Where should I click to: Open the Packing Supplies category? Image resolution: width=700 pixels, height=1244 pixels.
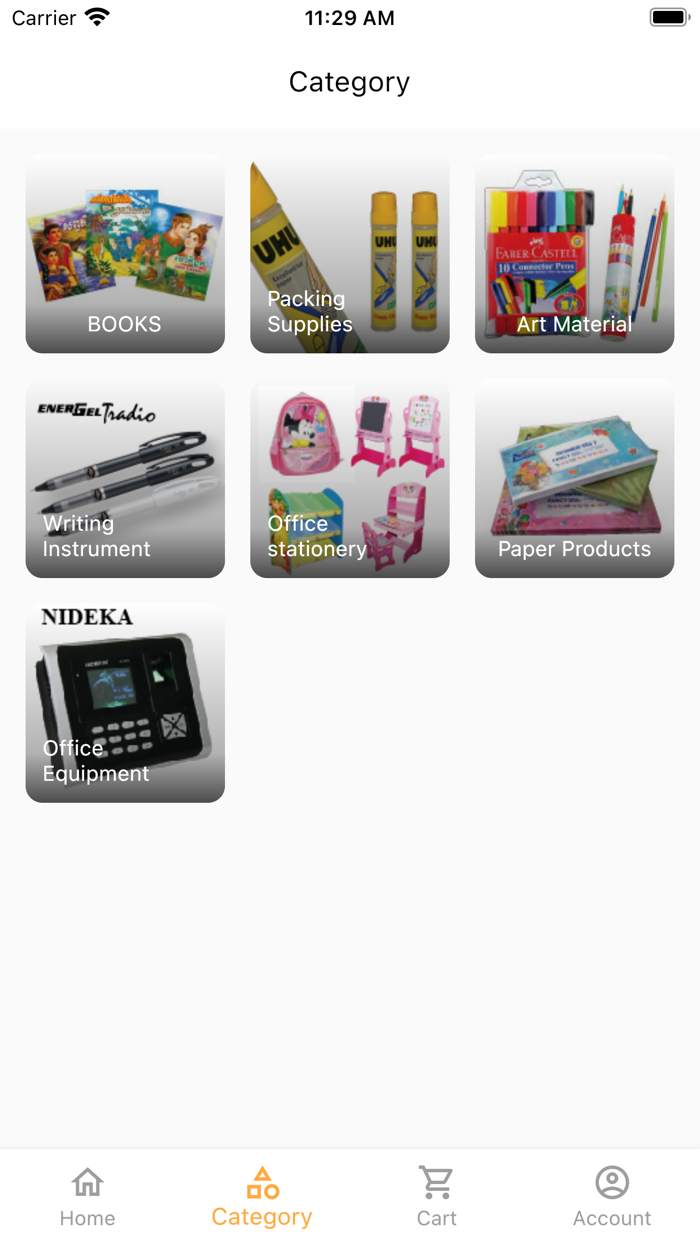pyautogui.click(x=350, y=253)
